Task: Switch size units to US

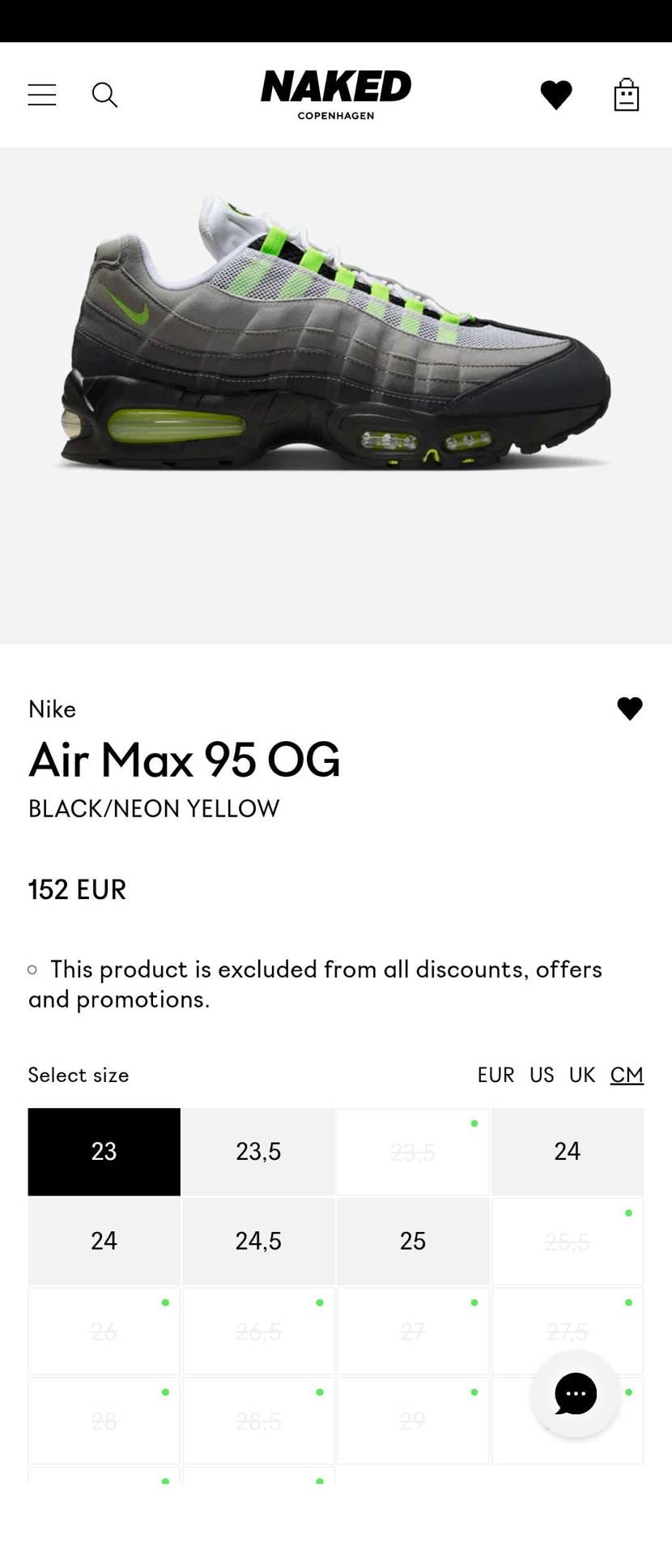Action: (542, 1075)
